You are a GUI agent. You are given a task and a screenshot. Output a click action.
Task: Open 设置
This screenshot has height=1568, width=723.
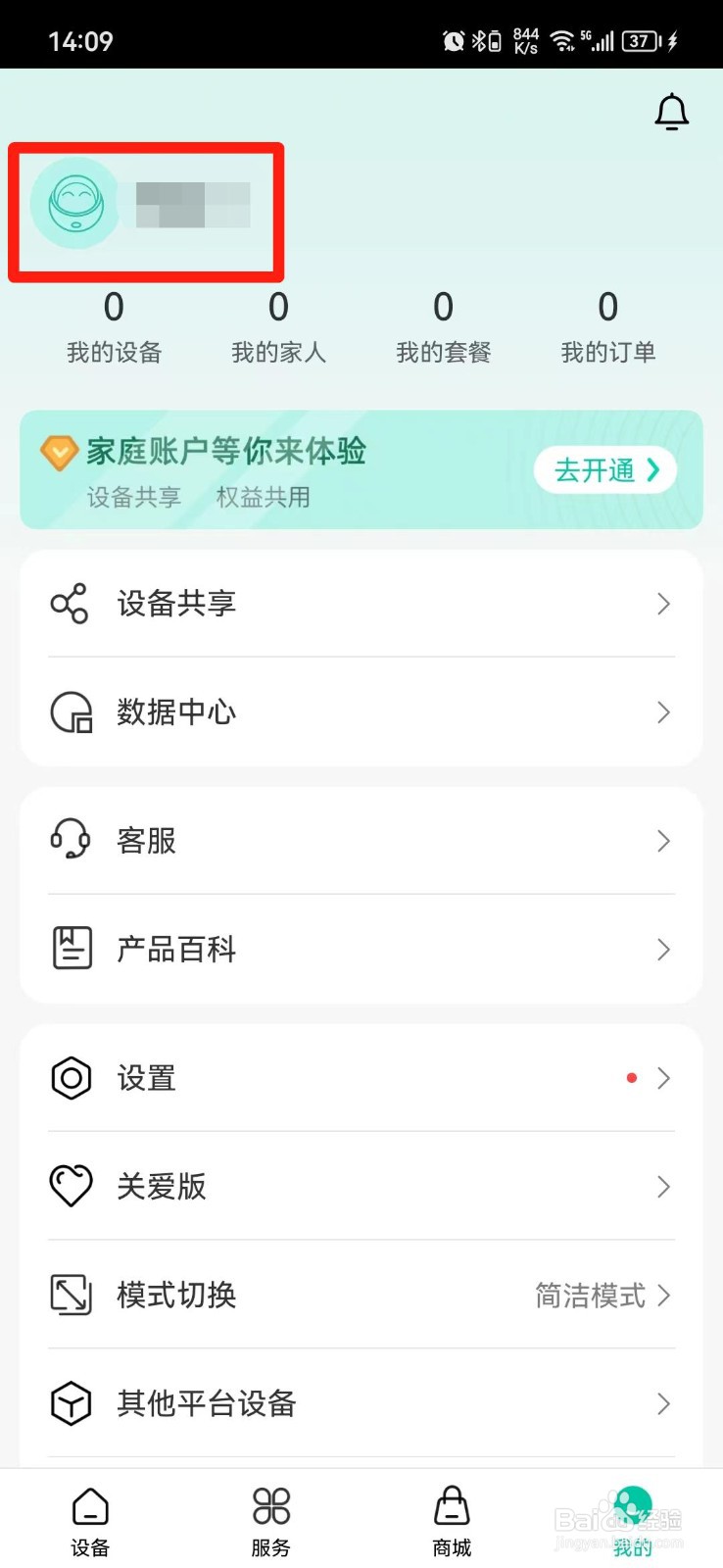coord(361,1078)
